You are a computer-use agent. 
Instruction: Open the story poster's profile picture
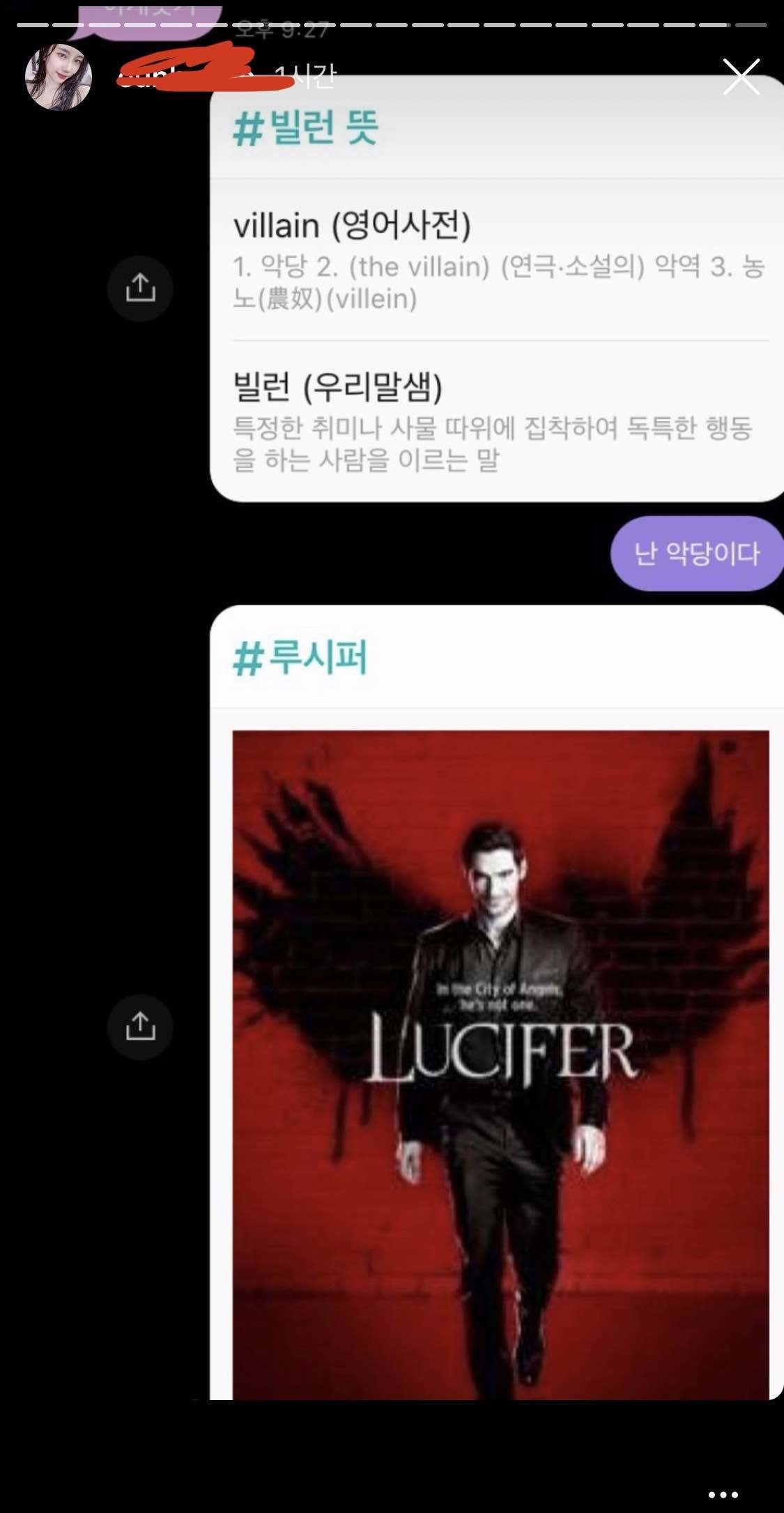[59, 77]
